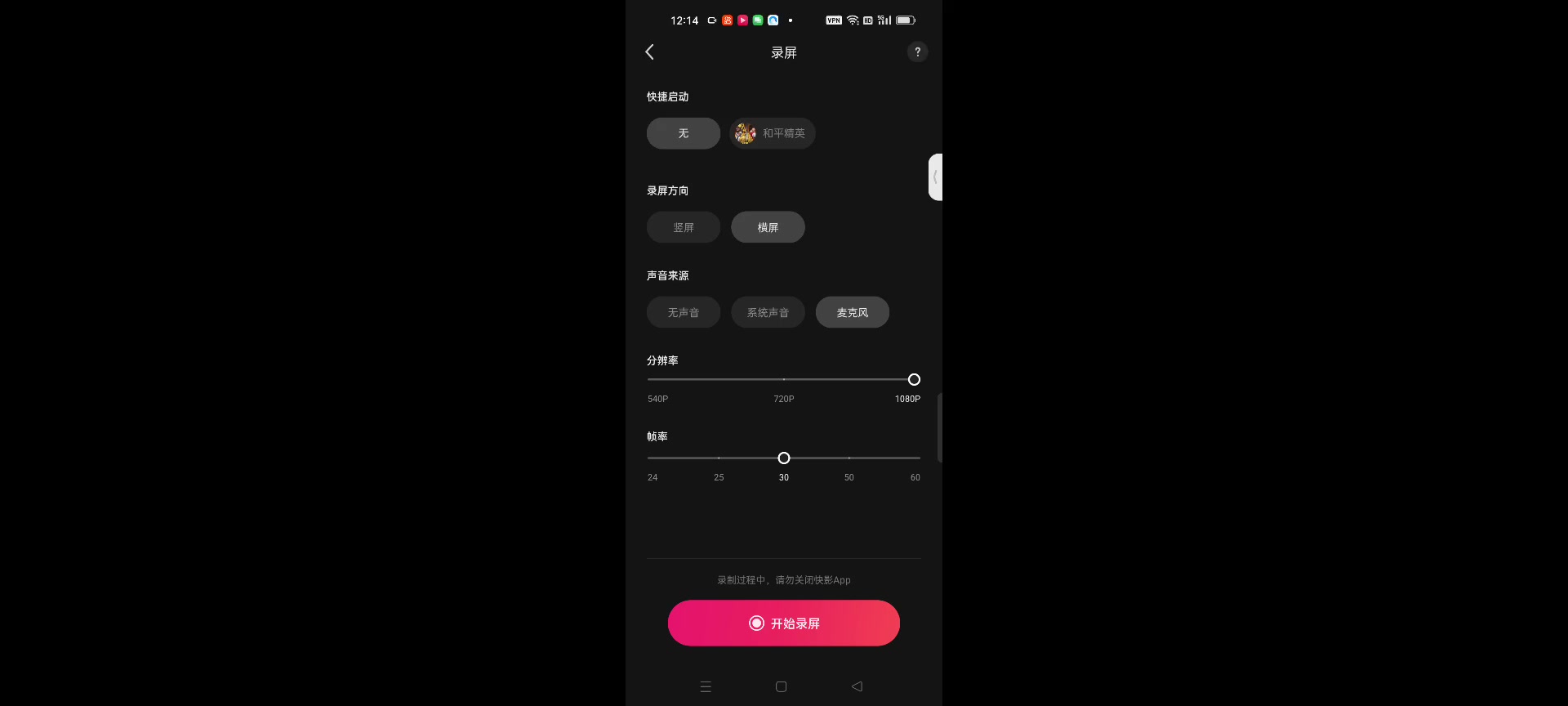Screen dimensions: 1568x706
Task: Expand the side floating panel handle
Action: (x=935, y=176)
